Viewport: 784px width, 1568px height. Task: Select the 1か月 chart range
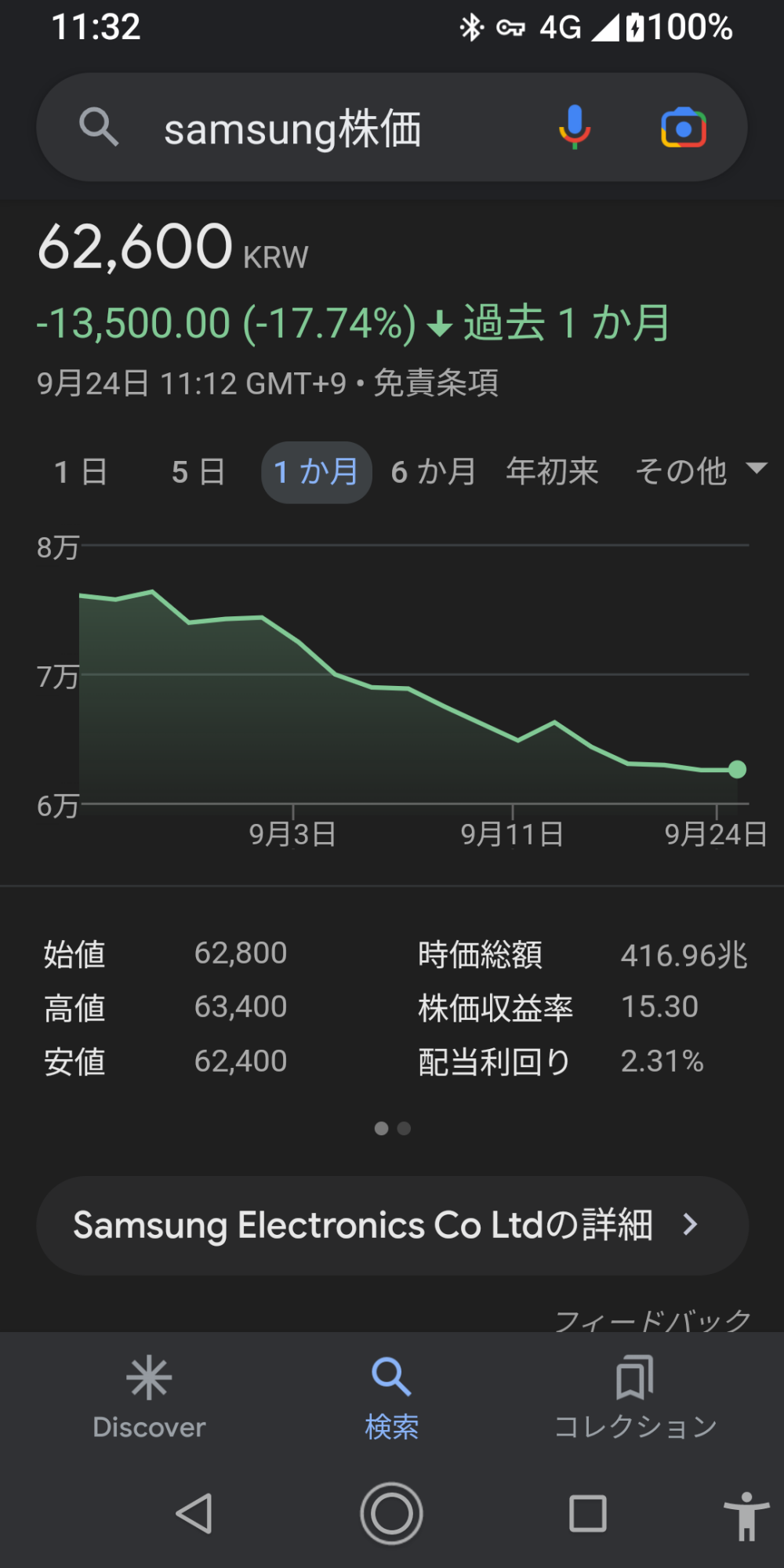(x=316, y=472)
